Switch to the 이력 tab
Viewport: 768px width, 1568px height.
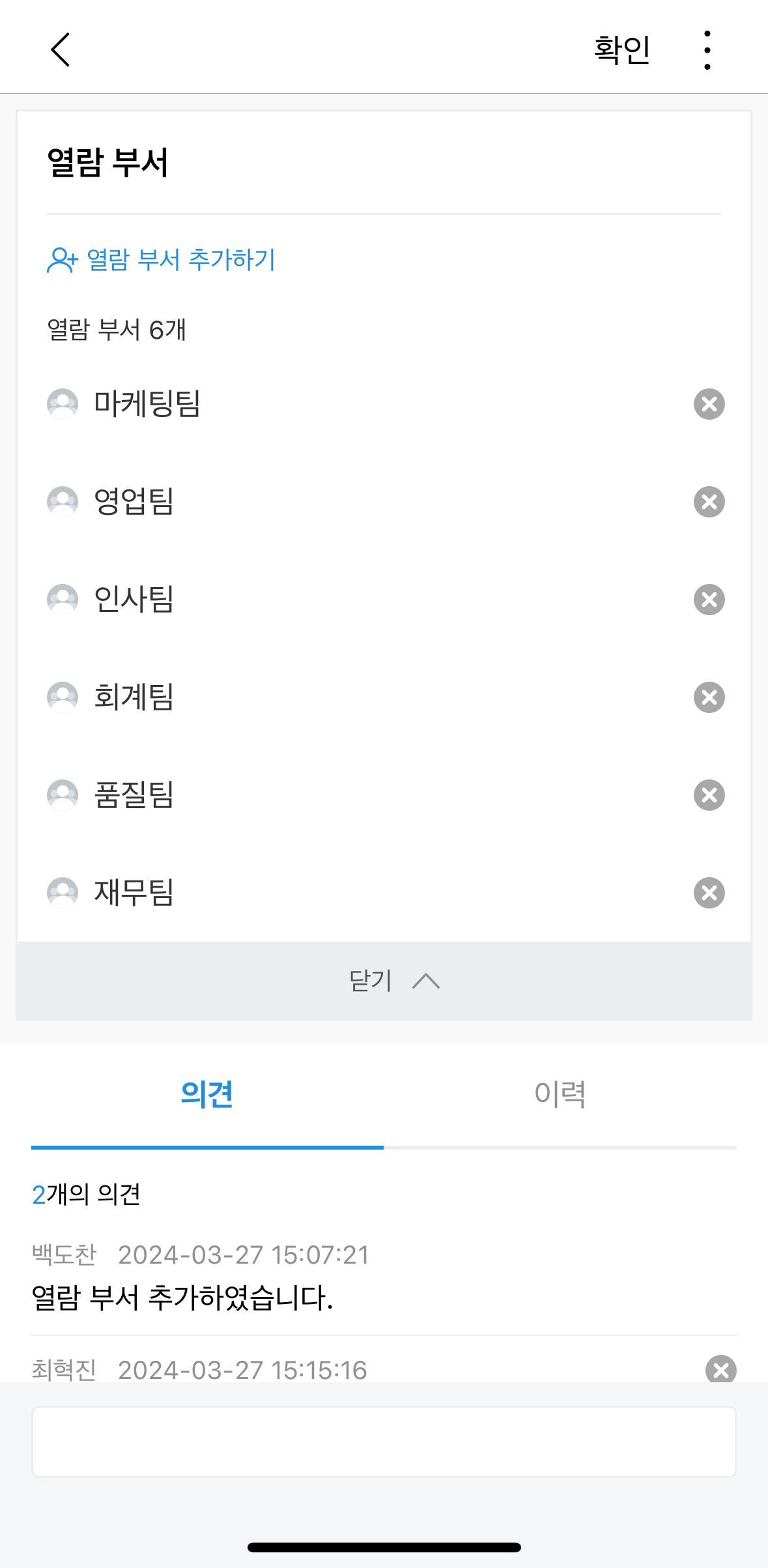[x=560, y=1095]
